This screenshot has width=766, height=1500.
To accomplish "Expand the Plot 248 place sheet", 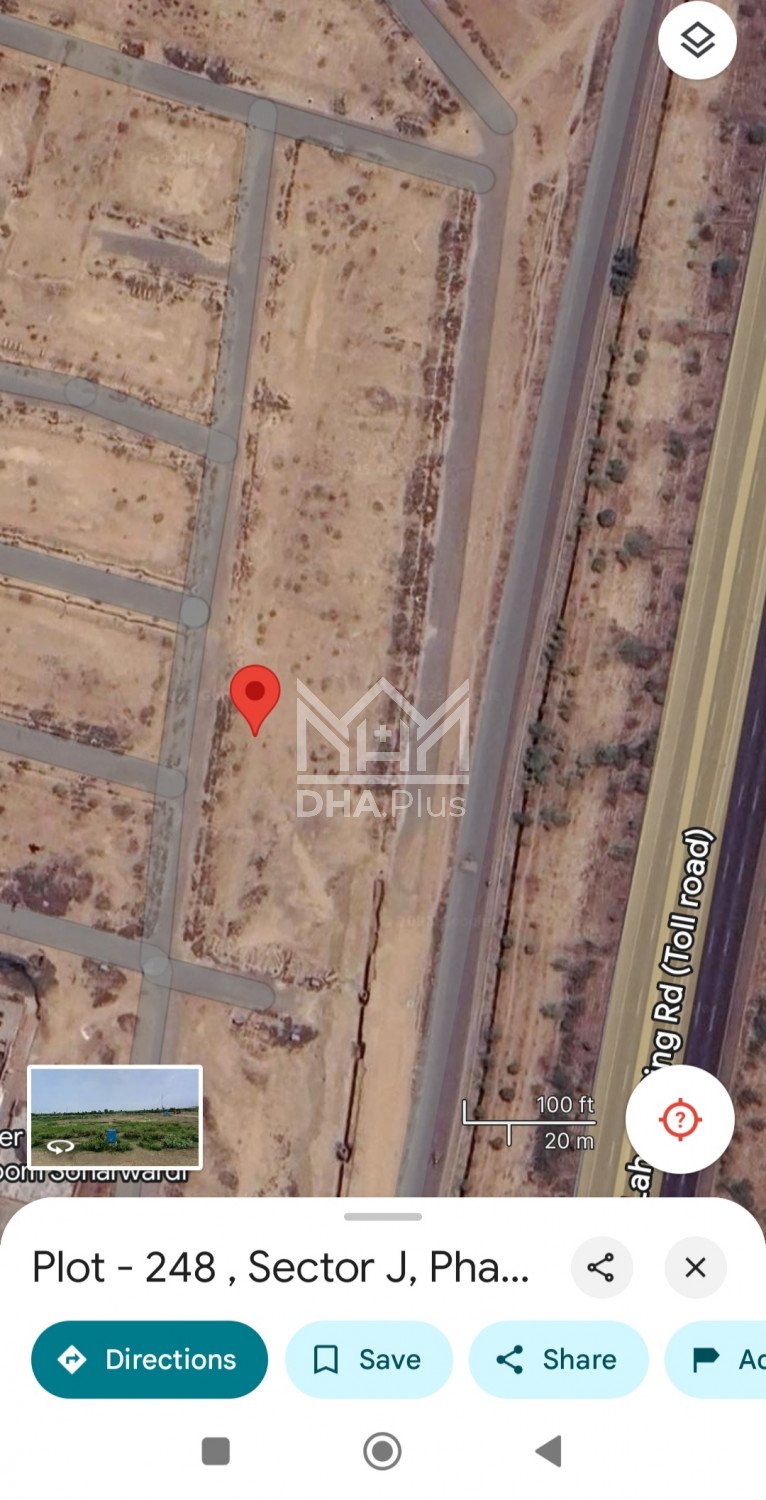I will [x=383, y=1217].
